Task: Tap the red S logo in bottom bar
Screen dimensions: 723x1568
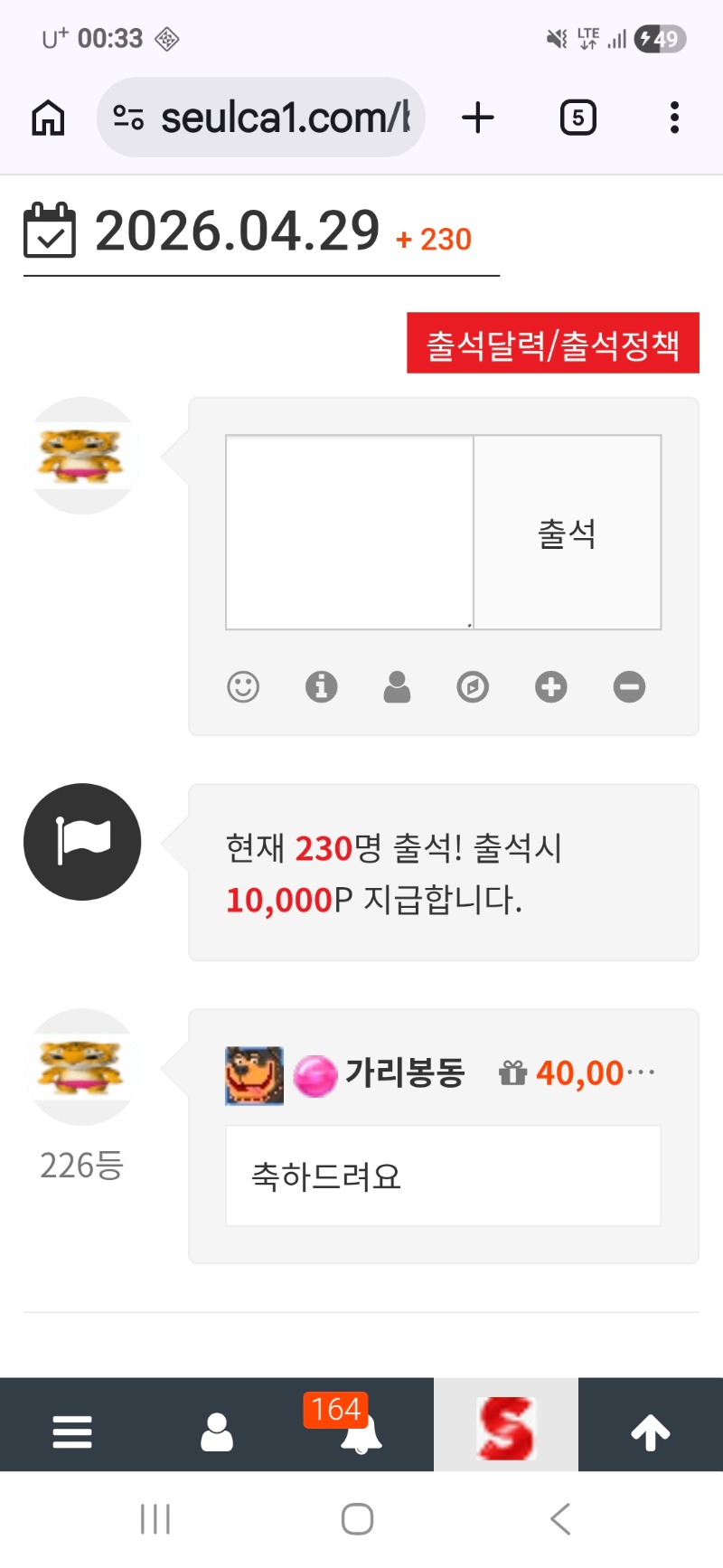Action: click(x=506, y=1429)
